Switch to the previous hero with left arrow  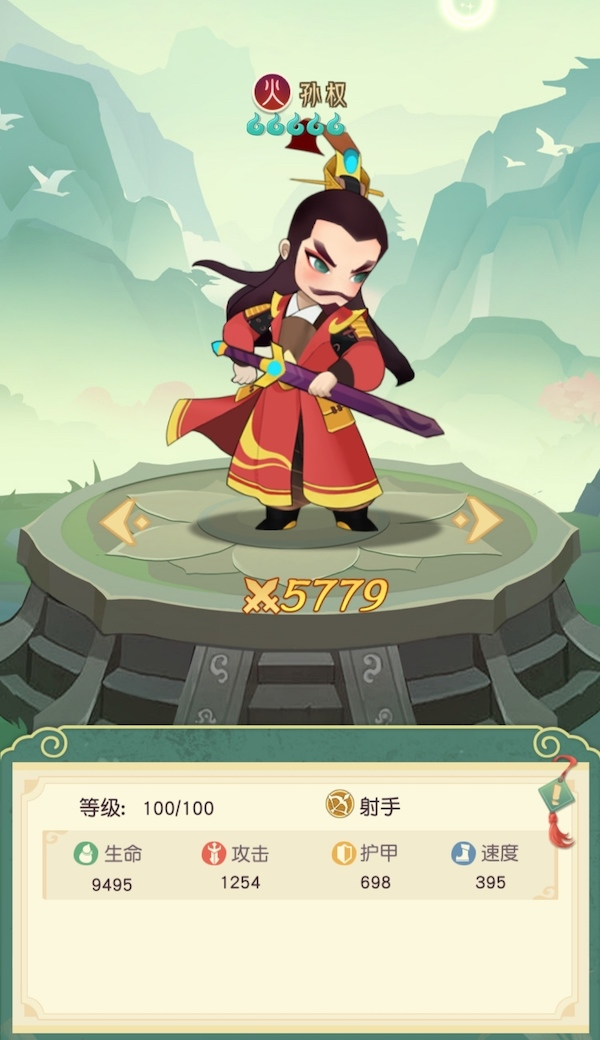pyautogui.click(x=120, y=521)
